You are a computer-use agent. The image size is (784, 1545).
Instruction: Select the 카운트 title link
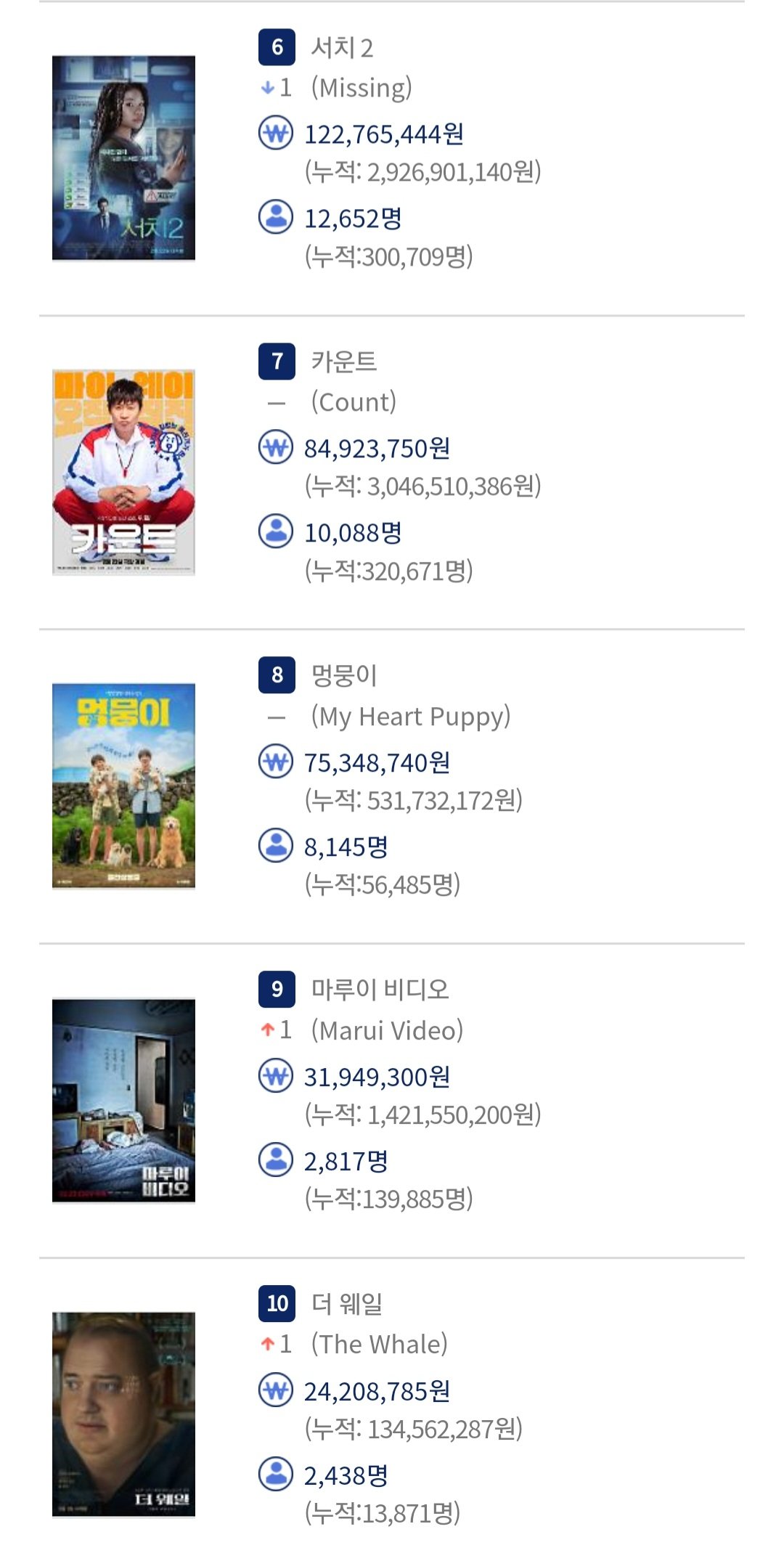tap(344, 362)
